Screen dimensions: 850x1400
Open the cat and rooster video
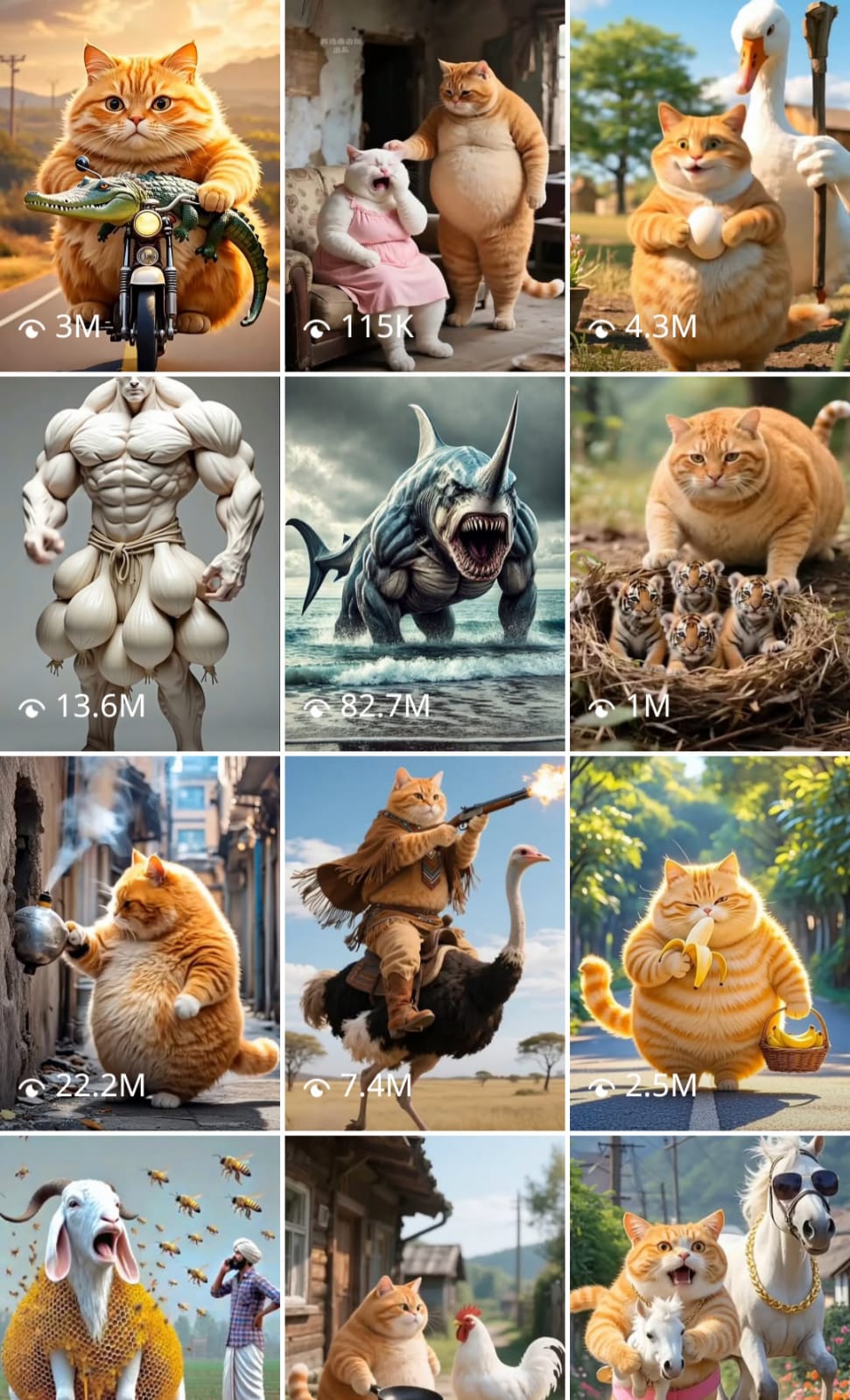point(425,1268)
